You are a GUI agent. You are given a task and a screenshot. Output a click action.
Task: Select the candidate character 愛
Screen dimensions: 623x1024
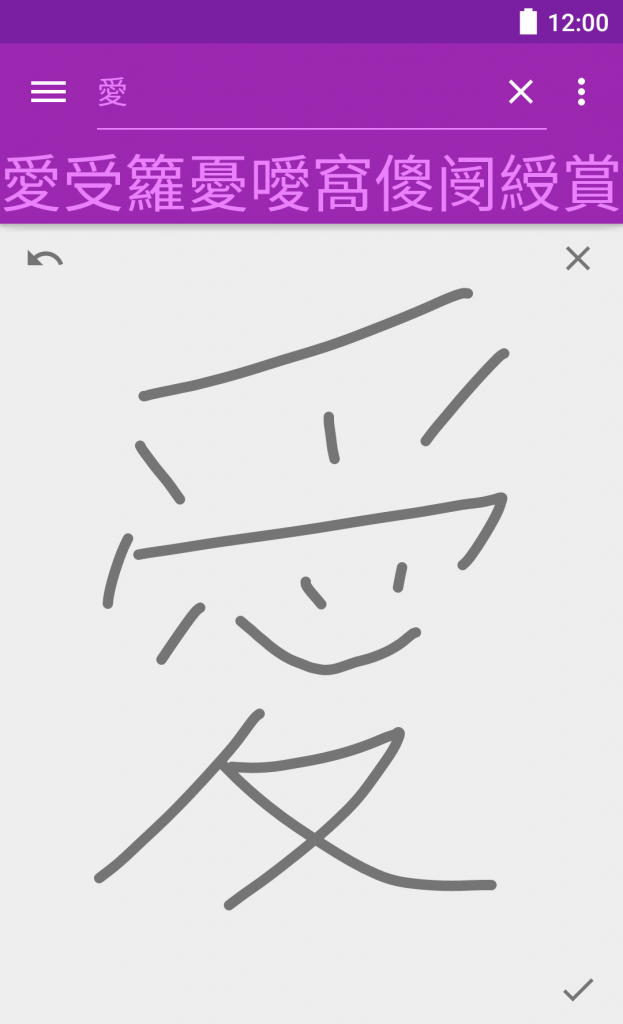pyautogui.click(x=33, y=186)
